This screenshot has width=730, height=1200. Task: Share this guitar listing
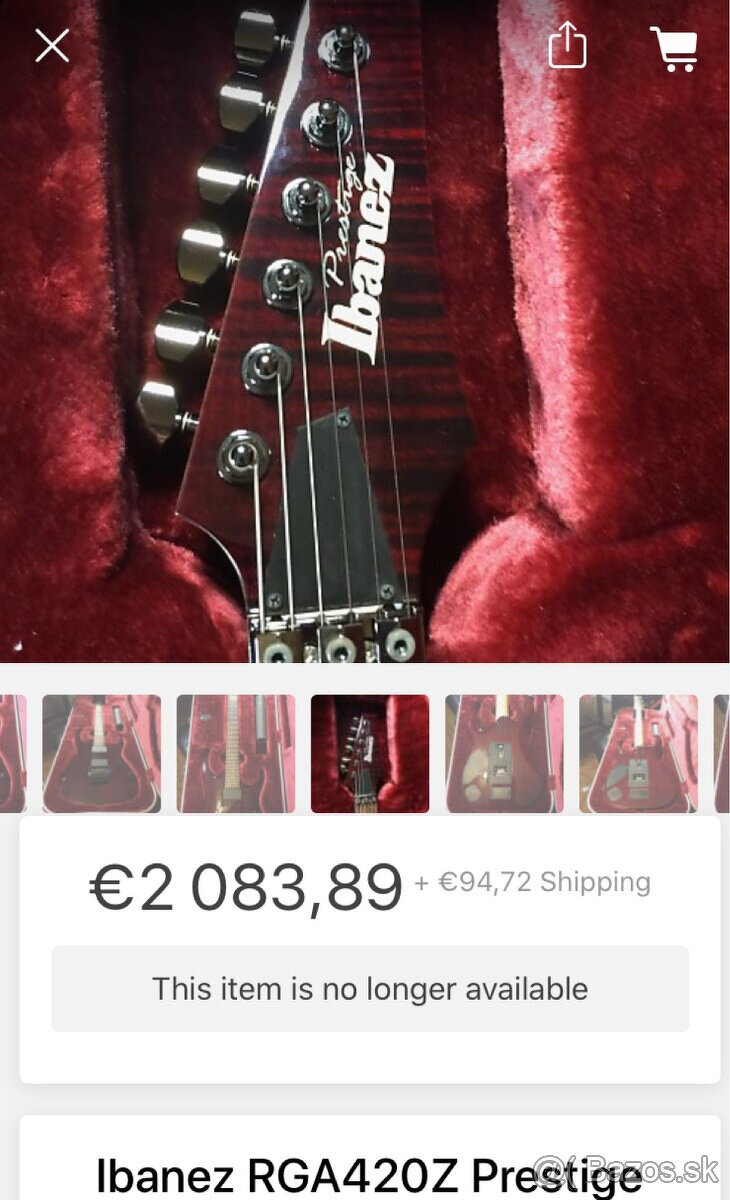[567, 47]
